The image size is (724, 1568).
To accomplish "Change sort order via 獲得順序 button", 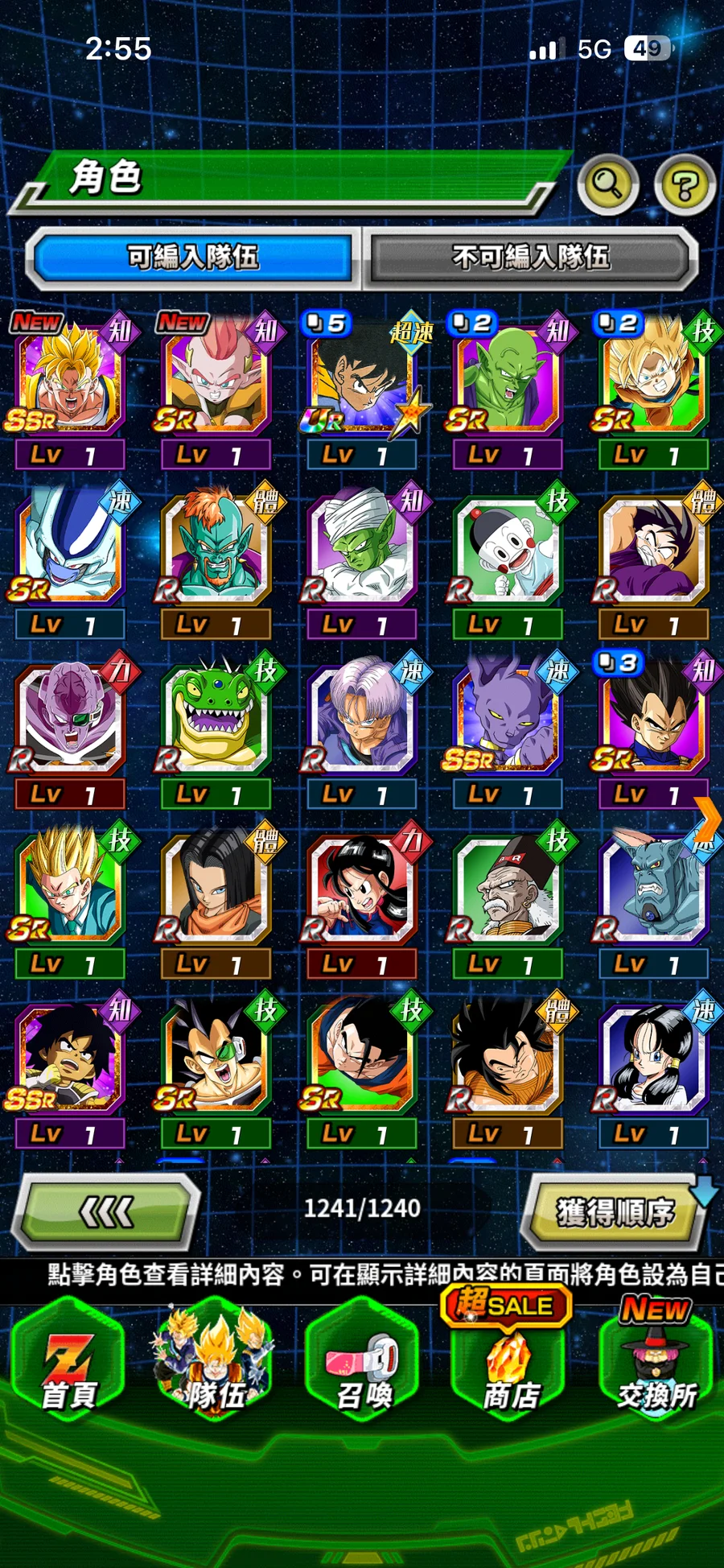I will (615, 1211).
